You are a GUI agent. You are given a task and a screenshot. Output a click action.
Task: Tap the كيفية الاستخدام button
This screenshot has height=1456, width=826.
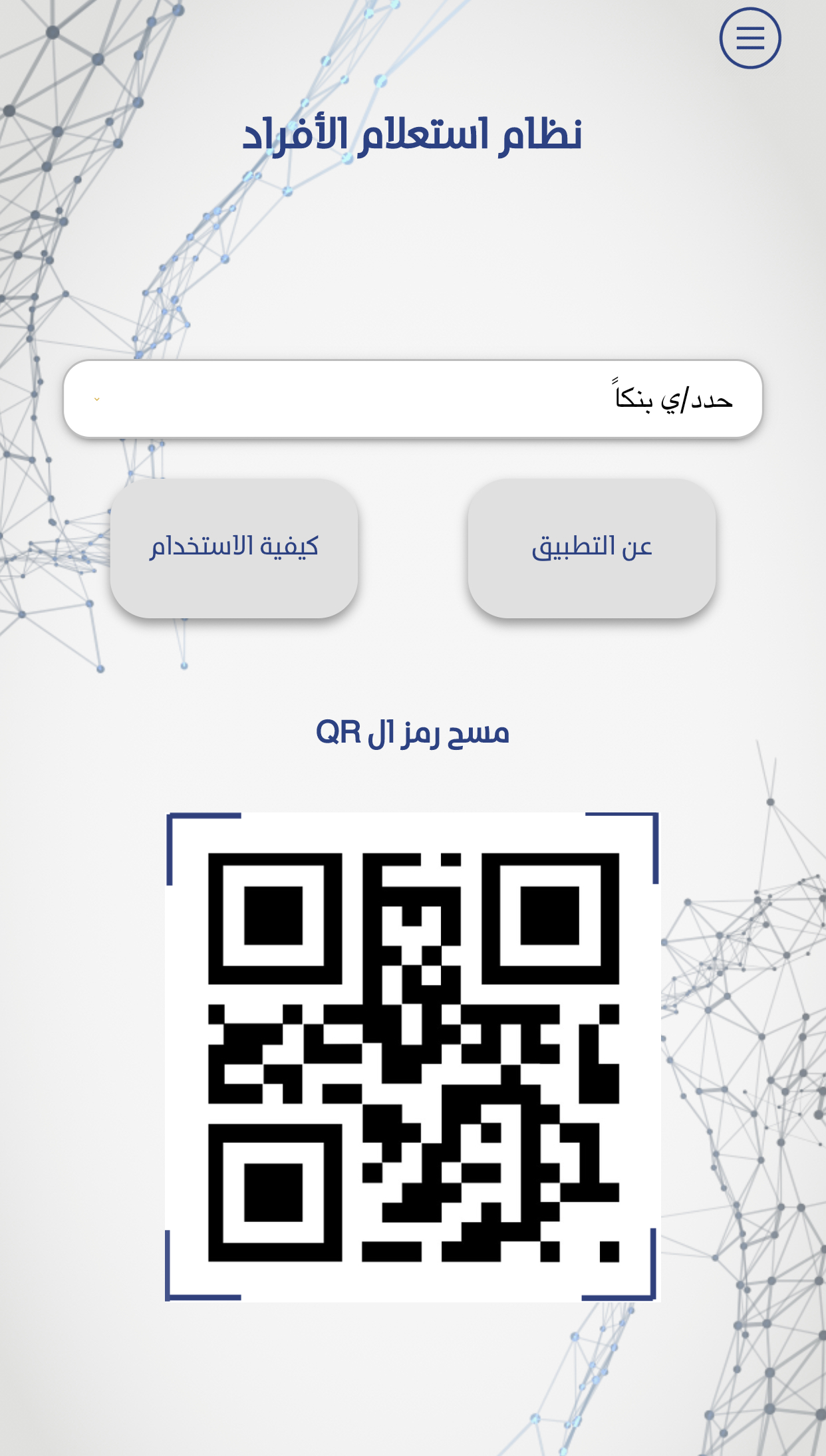click(x=234, y=548)
